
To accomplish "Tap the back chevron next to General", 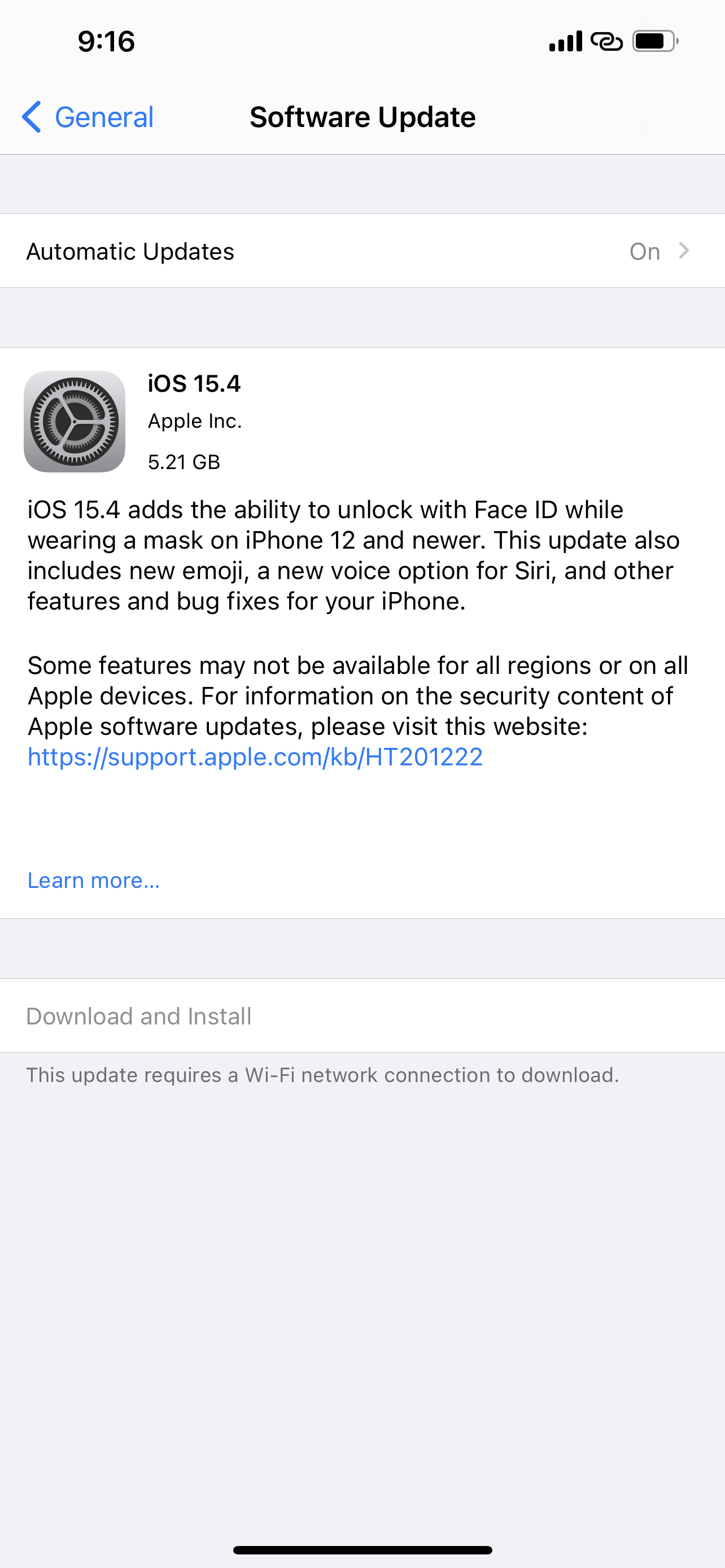I will (32, 117).
